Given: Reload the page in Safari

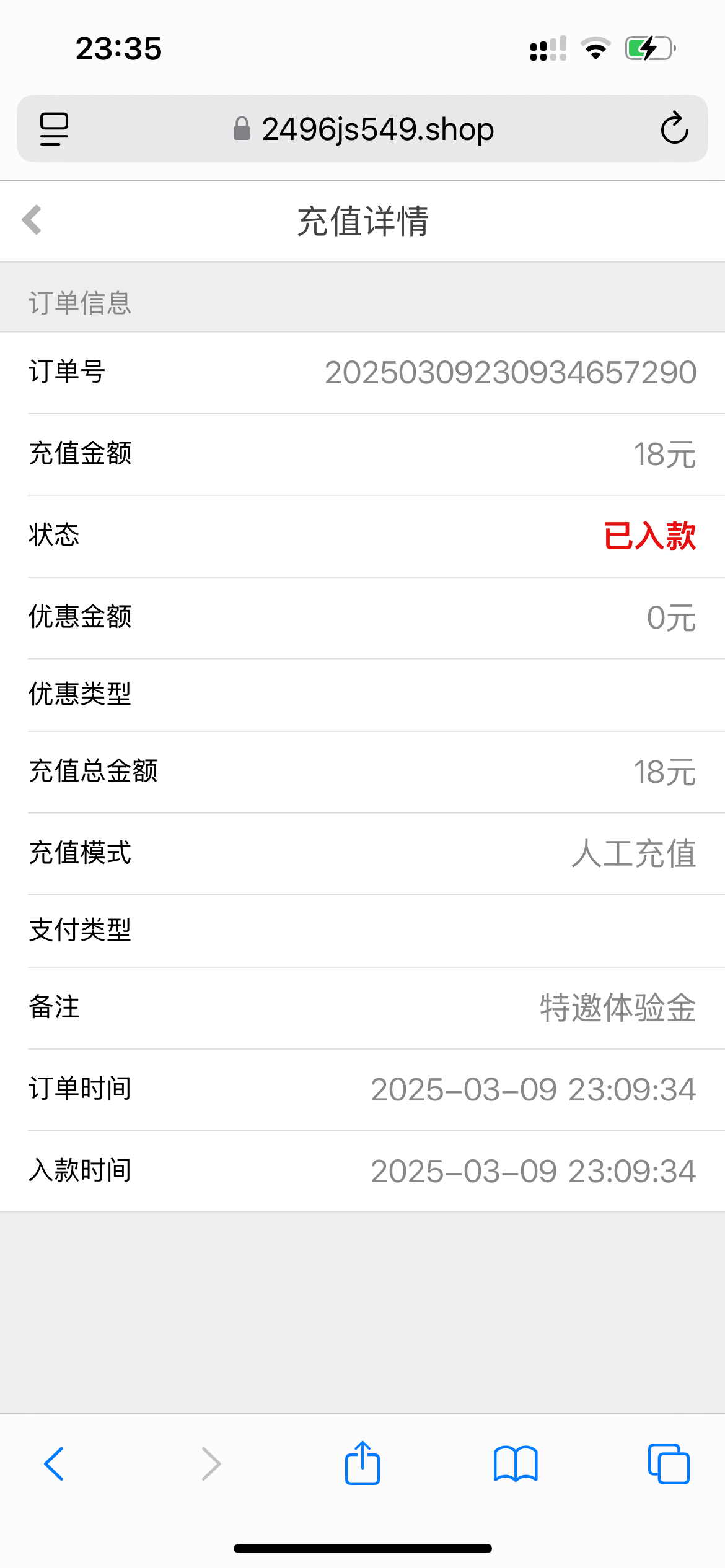Looking at the screenshot, I should click(x=674, y=128).
